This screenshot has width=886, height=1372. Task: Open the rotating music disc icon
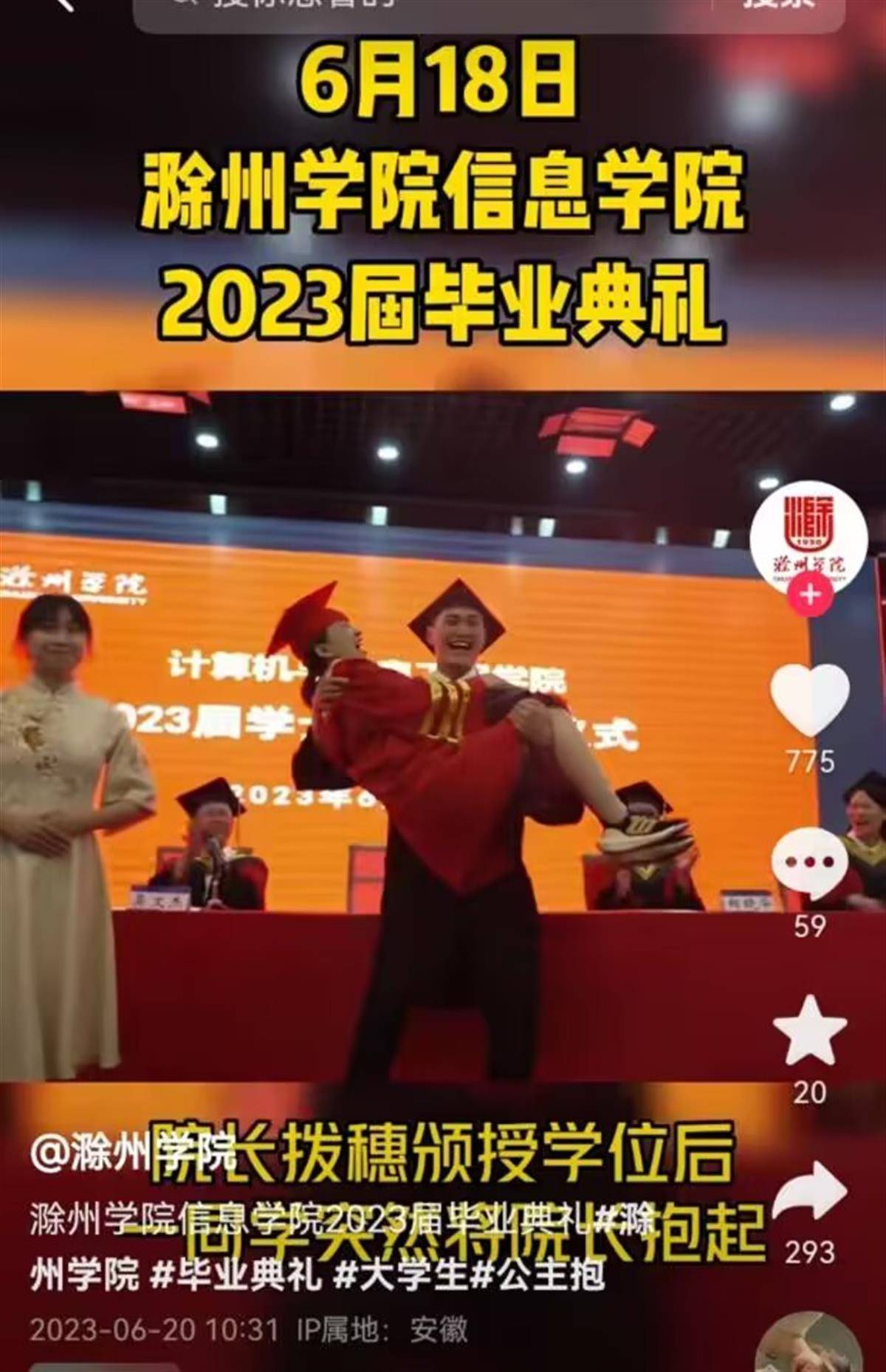pos(811,1344)
